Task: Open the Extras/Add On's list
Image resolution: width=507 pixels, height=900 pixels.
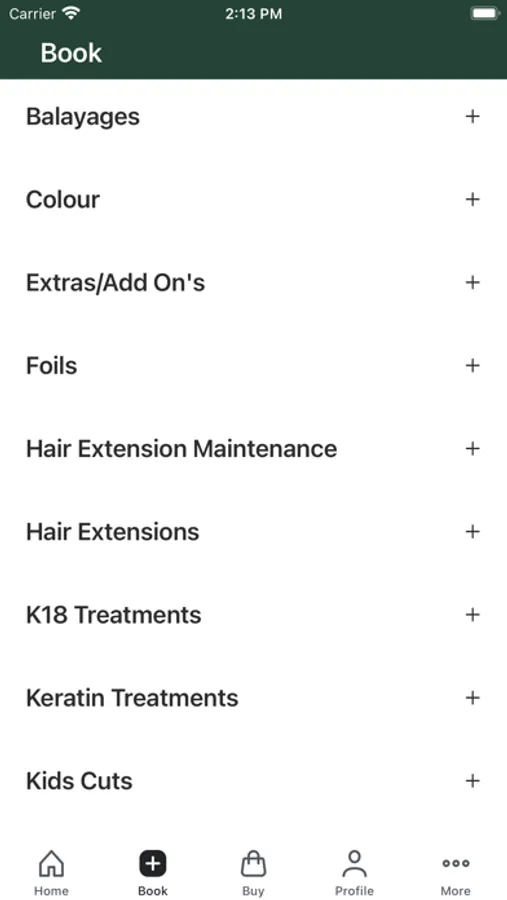Action: (x=253, y=282)
